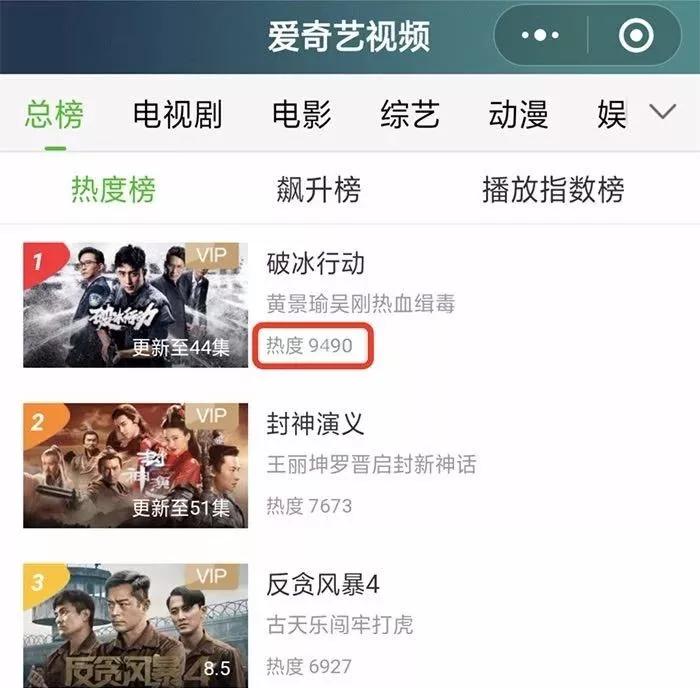Switch to the 电影 tab
Screen dimensions: 700x688
tap(301, 114)
